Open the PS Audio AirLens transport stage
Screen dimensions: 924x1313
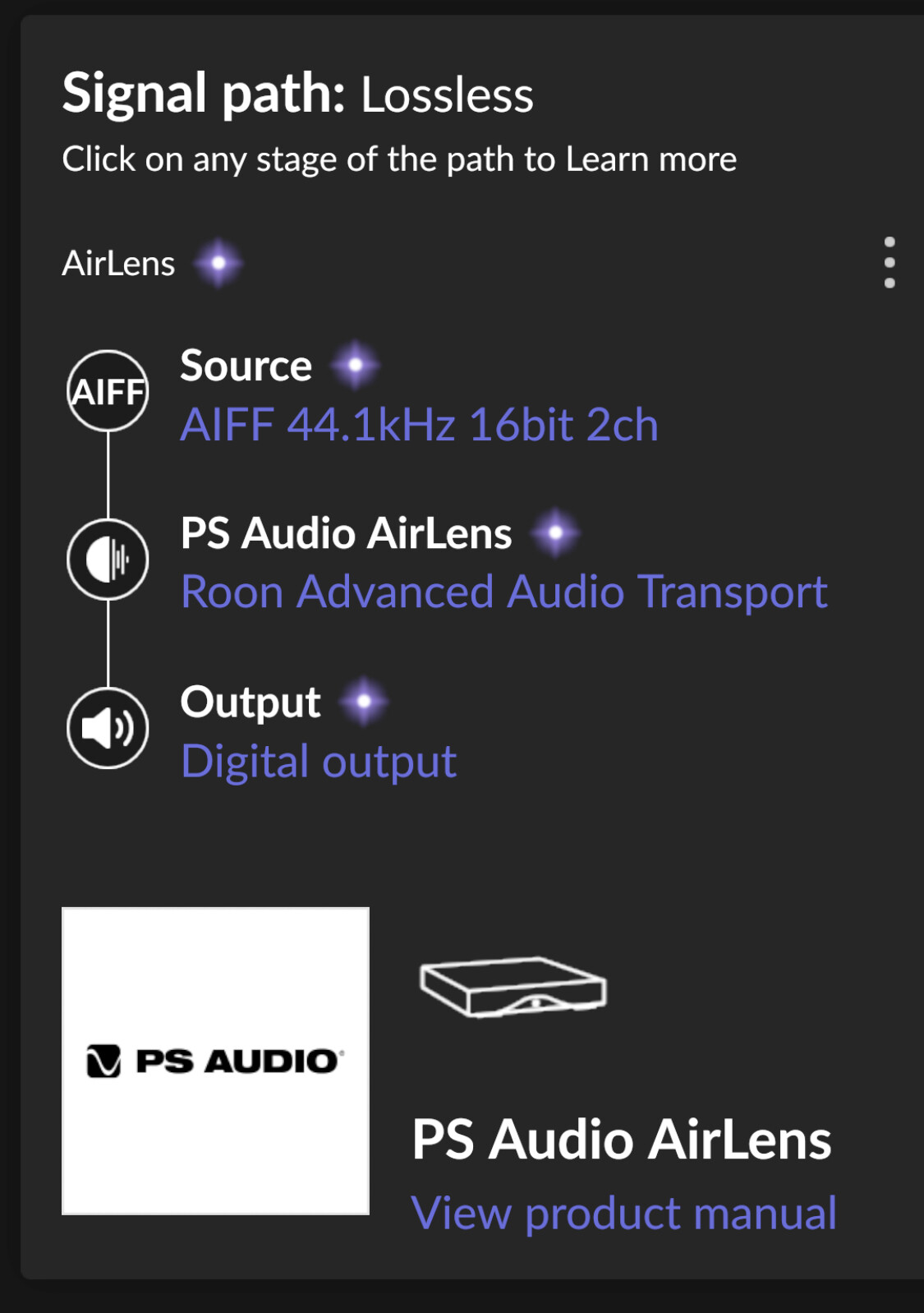point(503,592)
